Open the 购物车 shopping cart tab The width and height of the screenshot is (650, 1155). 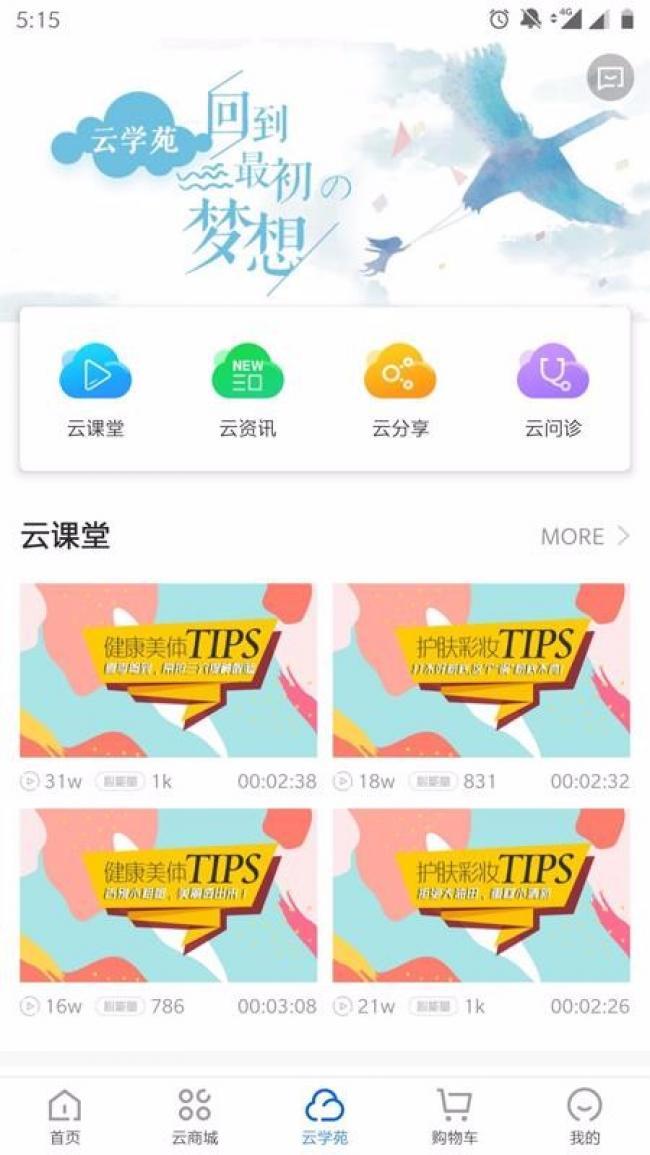click(455, 1117)
